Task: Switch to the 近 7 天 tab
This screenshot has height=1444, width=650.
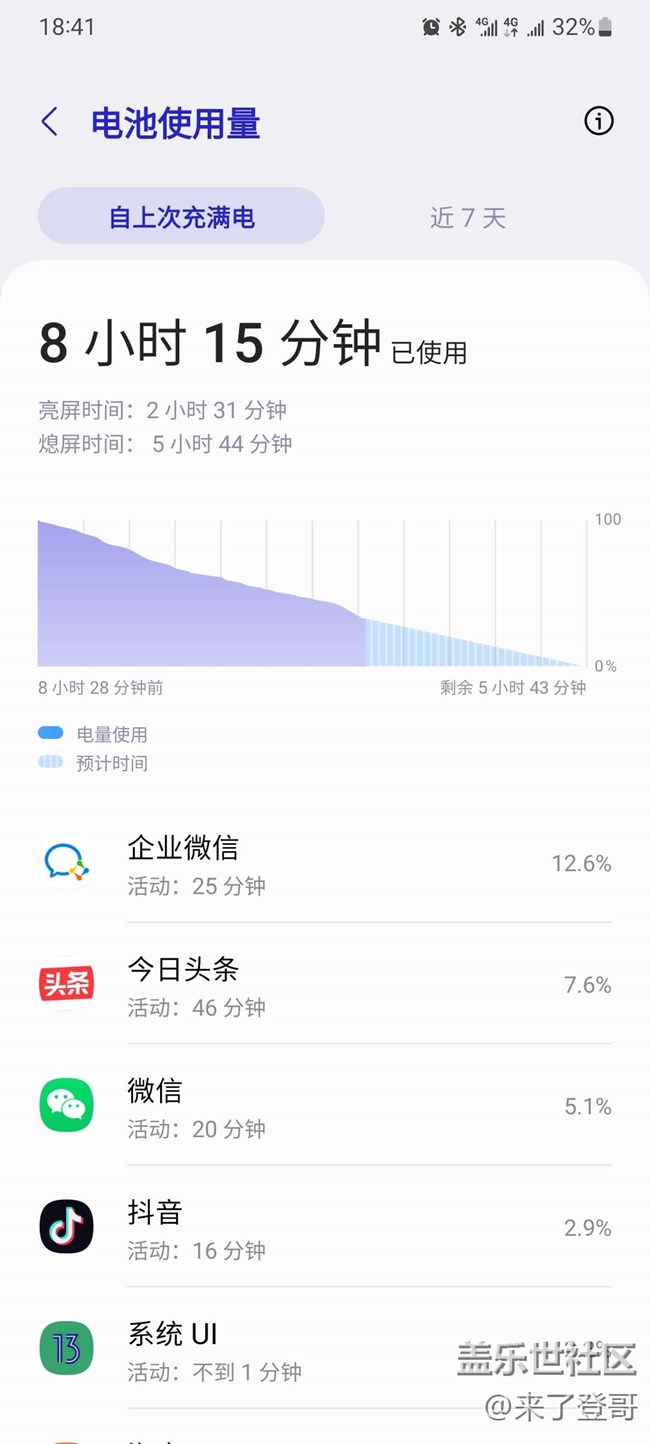Action: pos(468,216)
